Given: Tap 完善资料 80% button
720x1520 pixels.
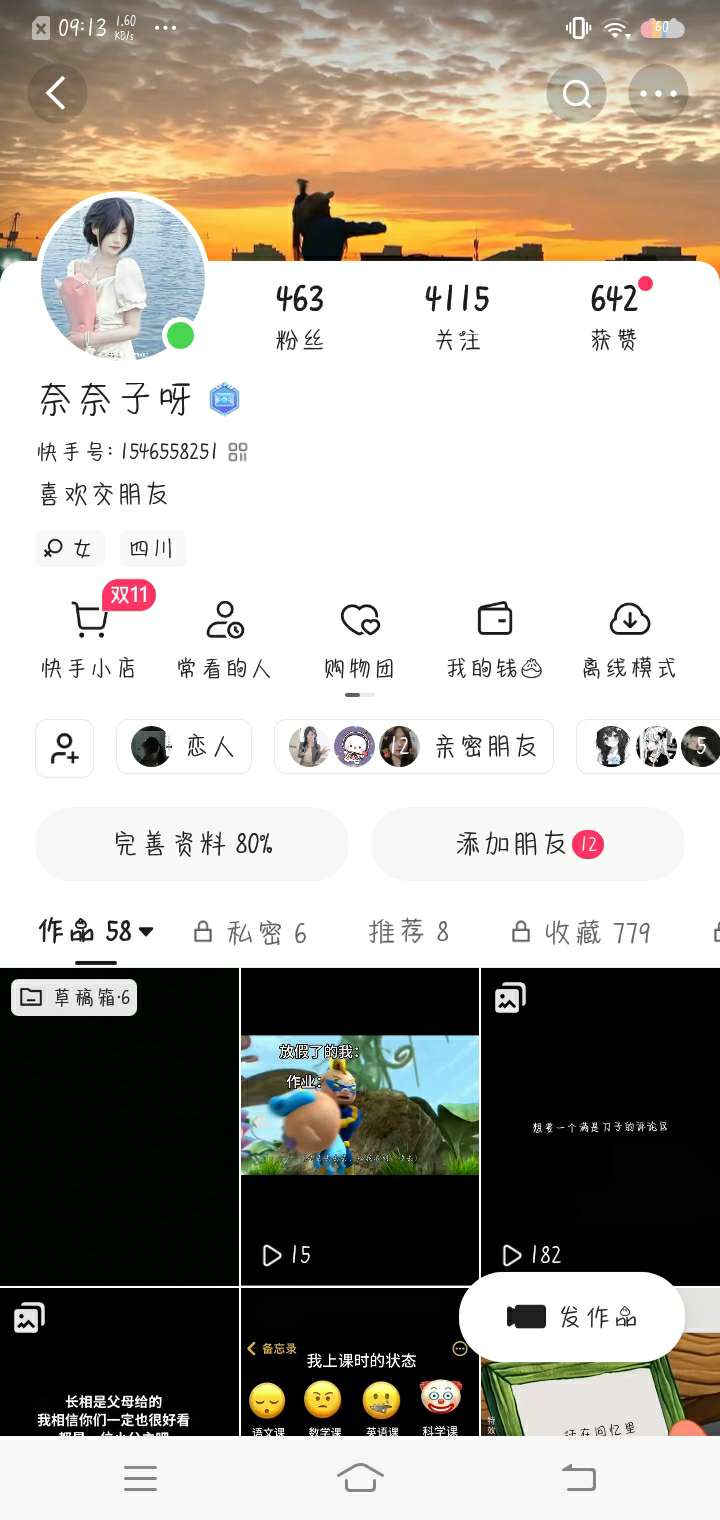Looking at the screenshot, I should [192, 844].
